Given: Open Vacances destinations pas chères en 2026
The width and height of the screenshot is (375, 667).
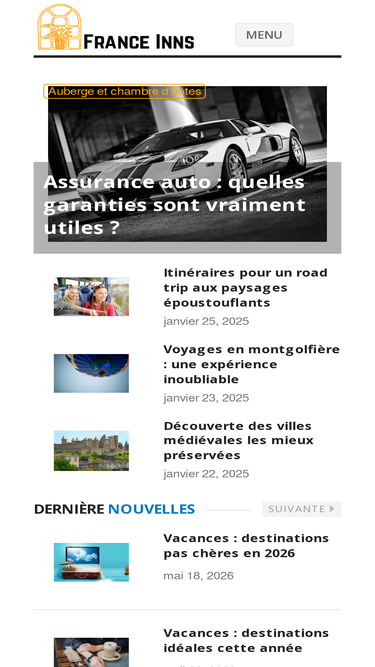Looking at the screenshot, I should pos(246,545).
